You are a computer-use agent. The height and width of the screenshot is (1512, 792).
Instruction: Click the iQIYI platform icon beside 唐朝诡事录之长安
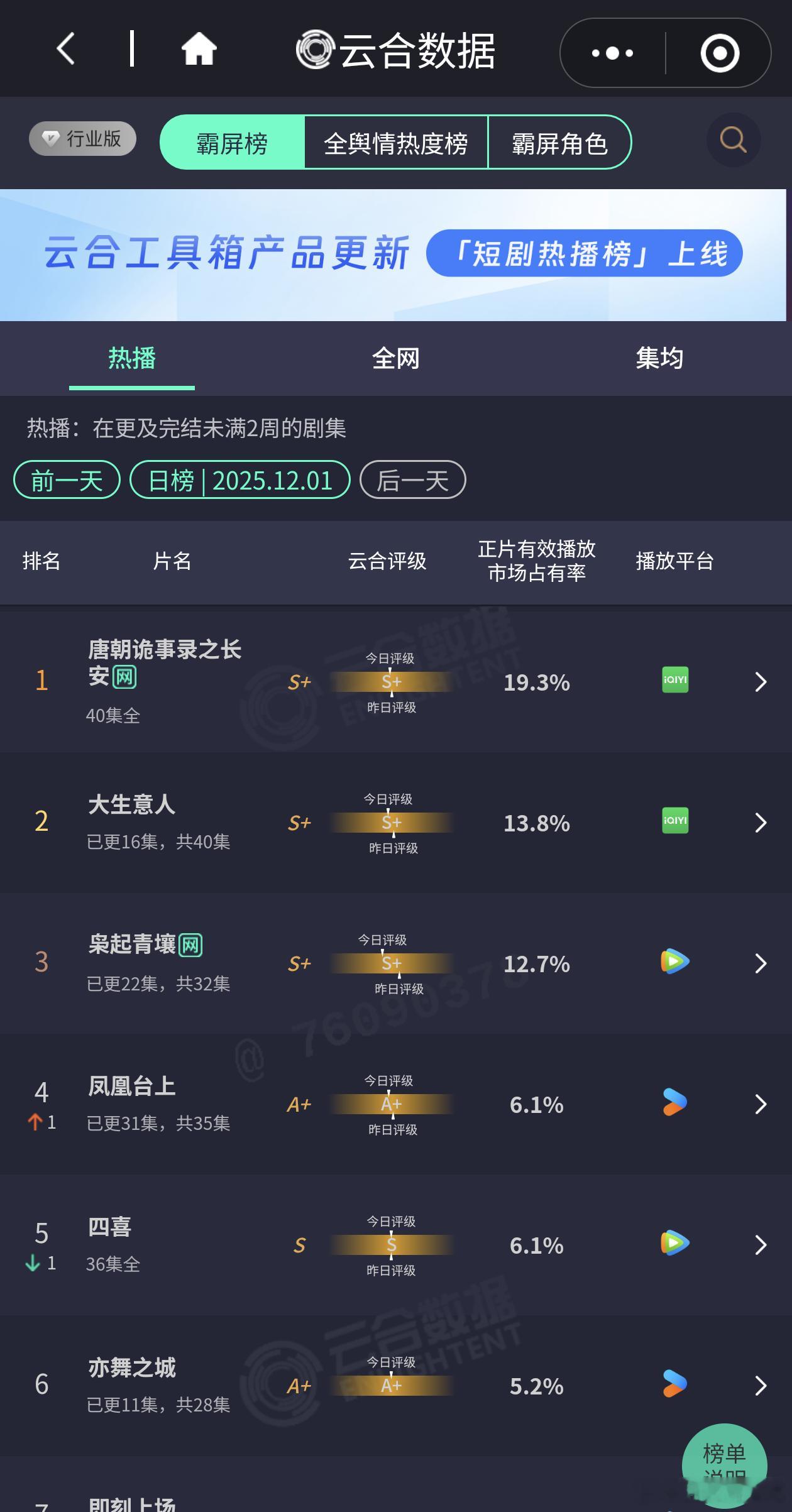[674, 681]
